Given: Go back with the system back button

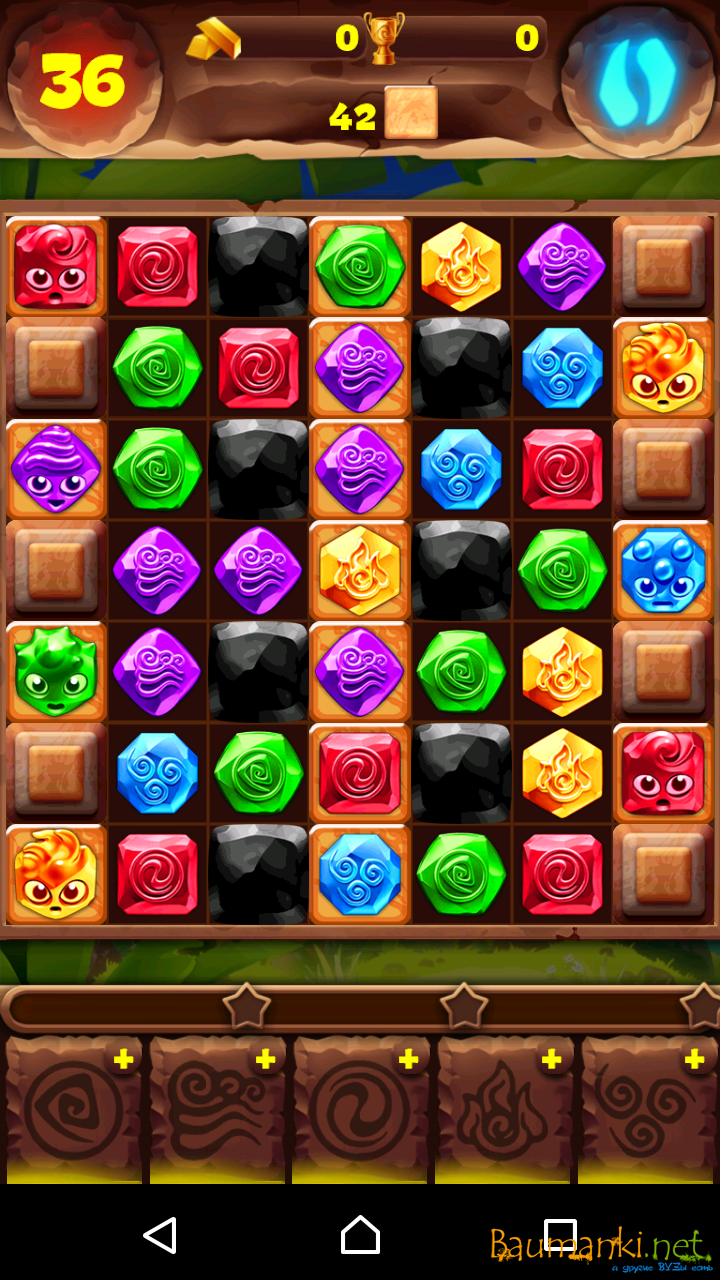Looking at the screenshot, I should coord(160,1235).
